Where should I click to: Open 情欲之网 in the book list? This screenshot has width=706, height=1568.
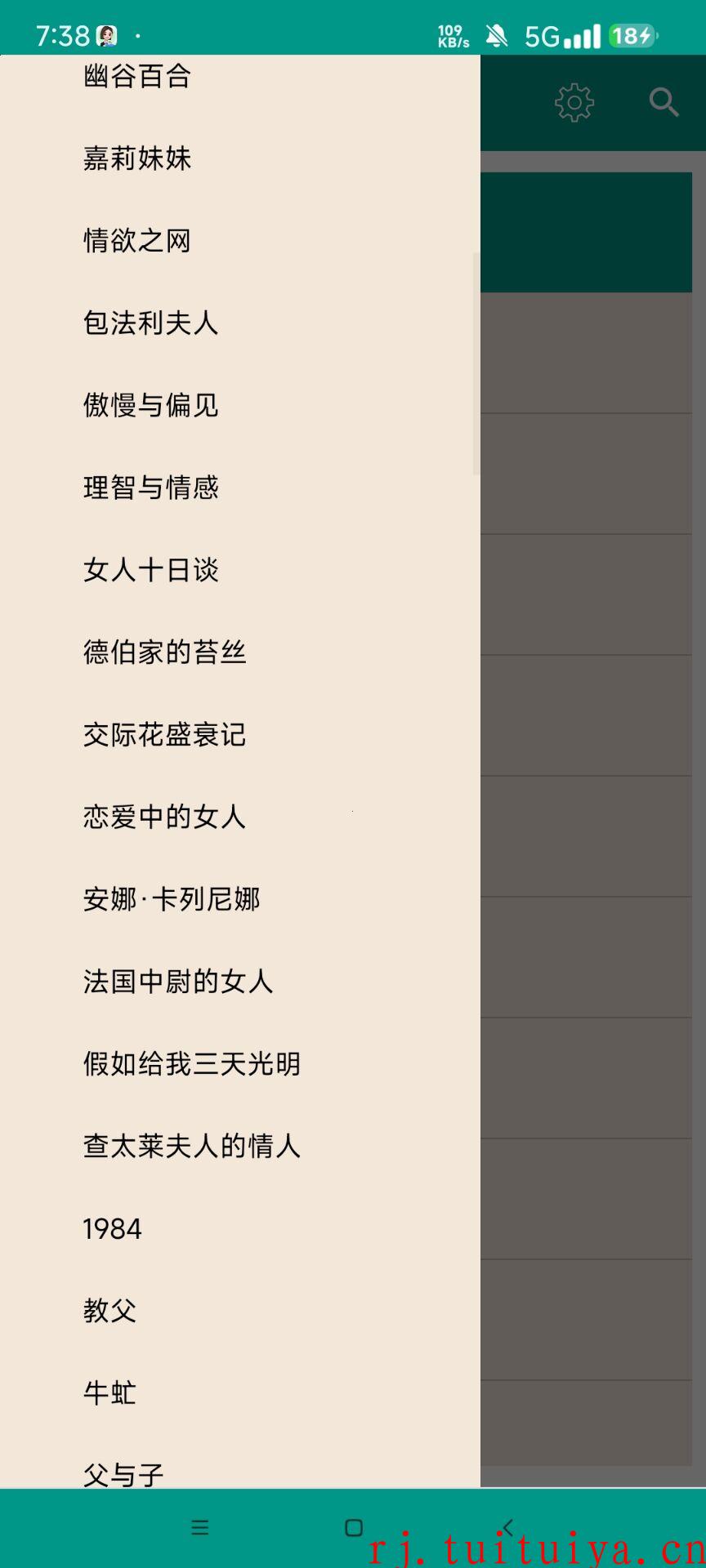137,241
